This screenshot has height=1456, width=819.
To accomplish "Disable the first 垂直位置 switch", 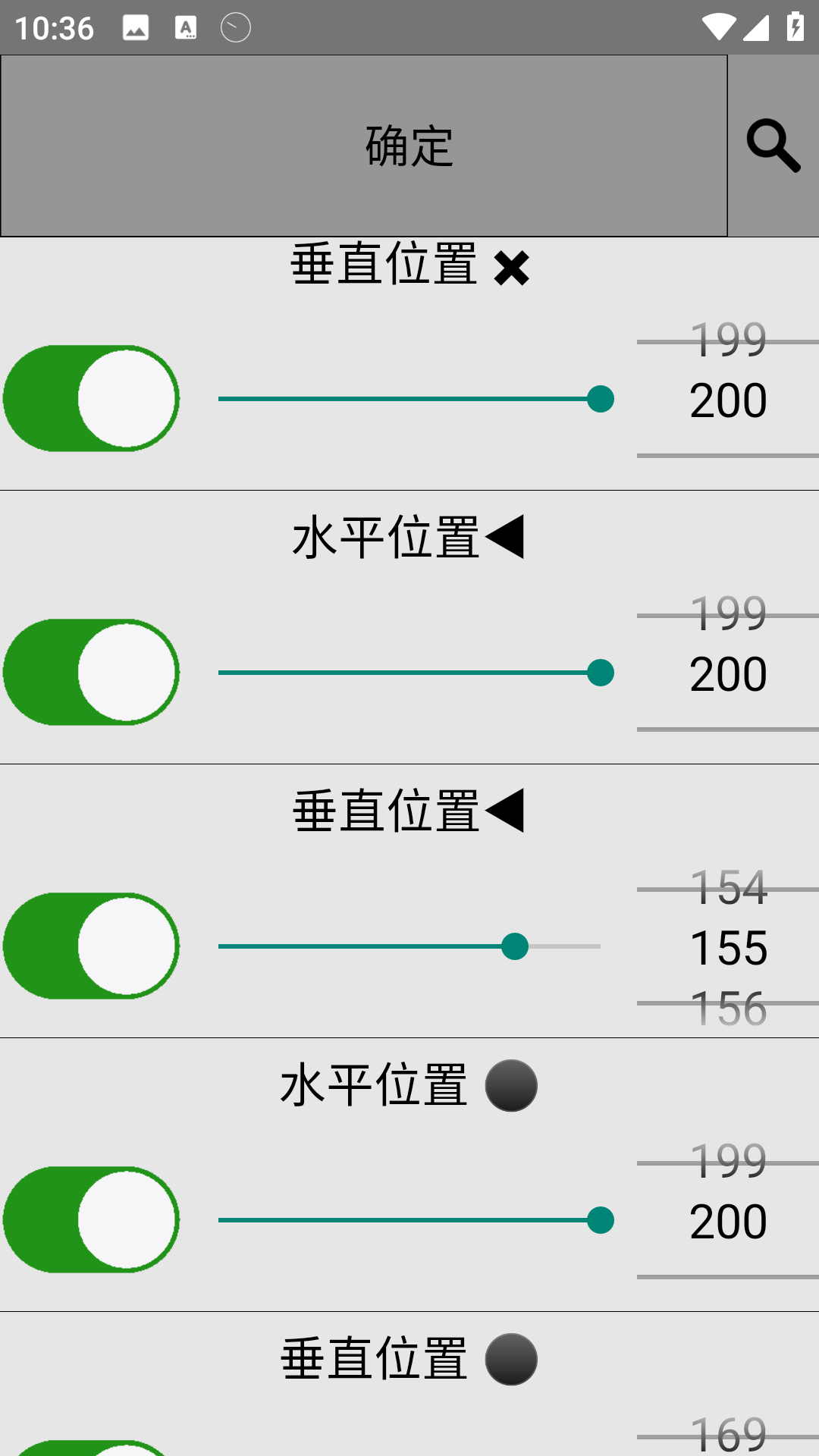I will pyautogui.click(x=91, y=397).
